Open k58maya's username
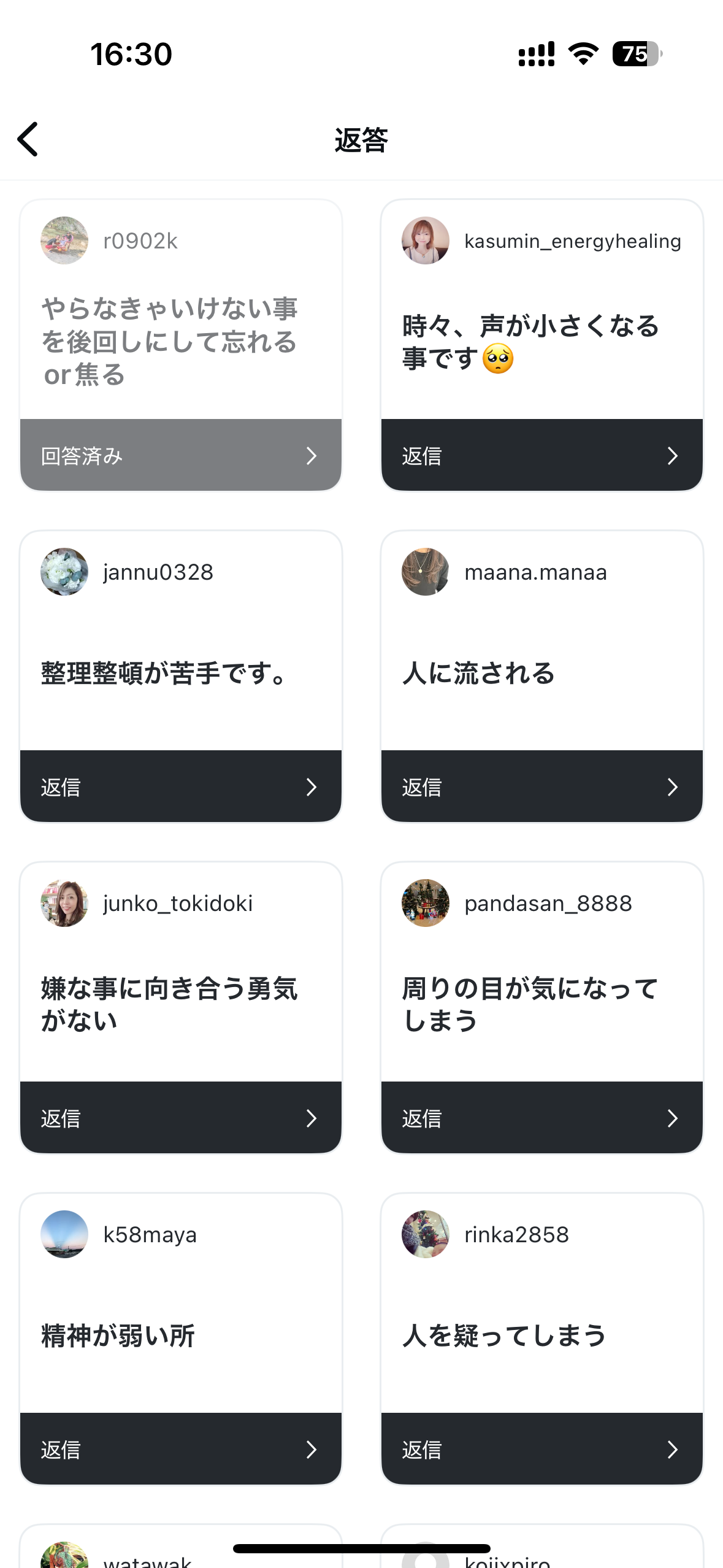The height and width of the screenshot is (1568, 723). (x=150, y=1235)
